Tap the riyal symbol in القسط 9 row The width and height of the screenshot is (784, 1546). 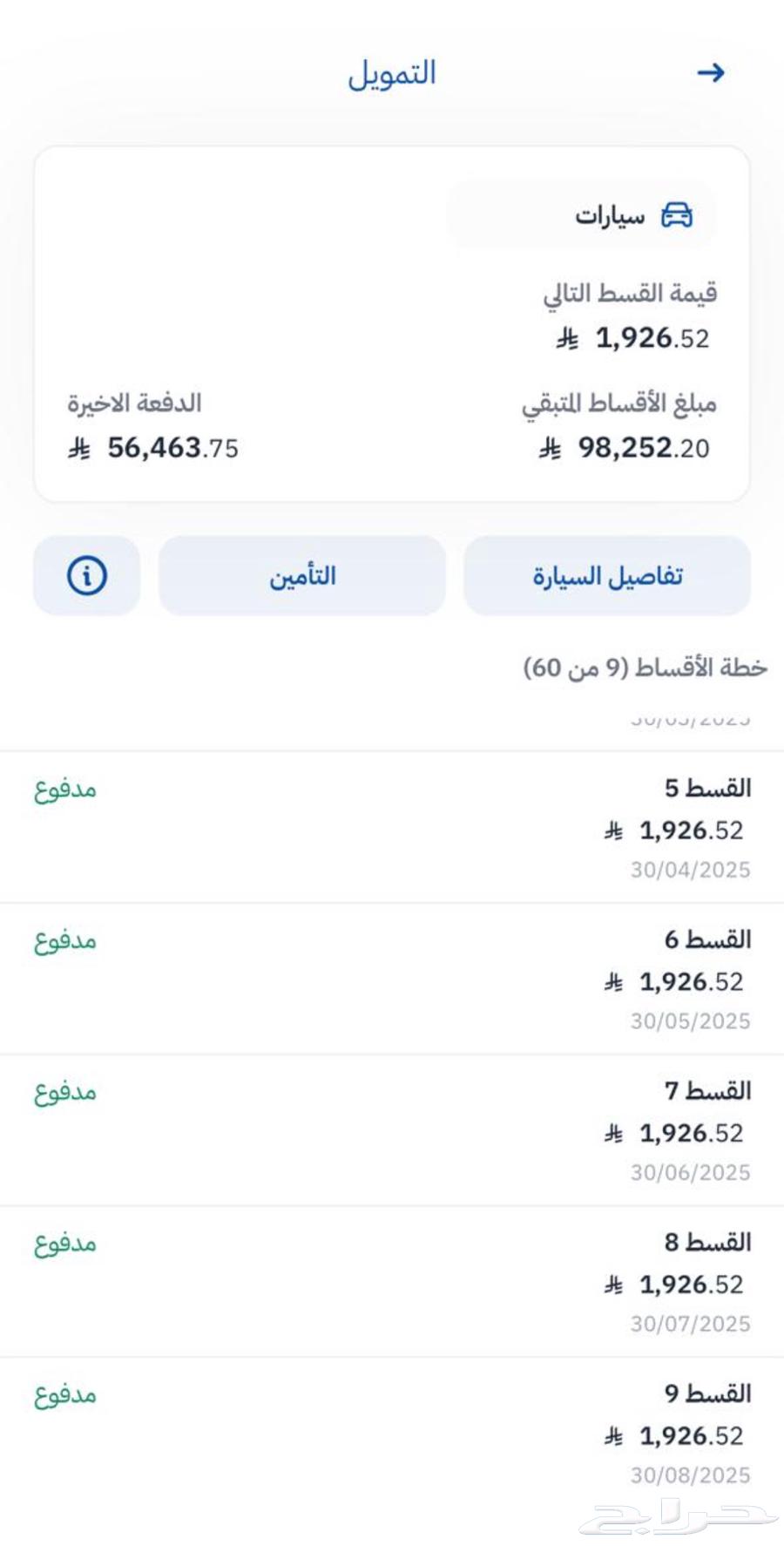click(x=614, y=1437)
